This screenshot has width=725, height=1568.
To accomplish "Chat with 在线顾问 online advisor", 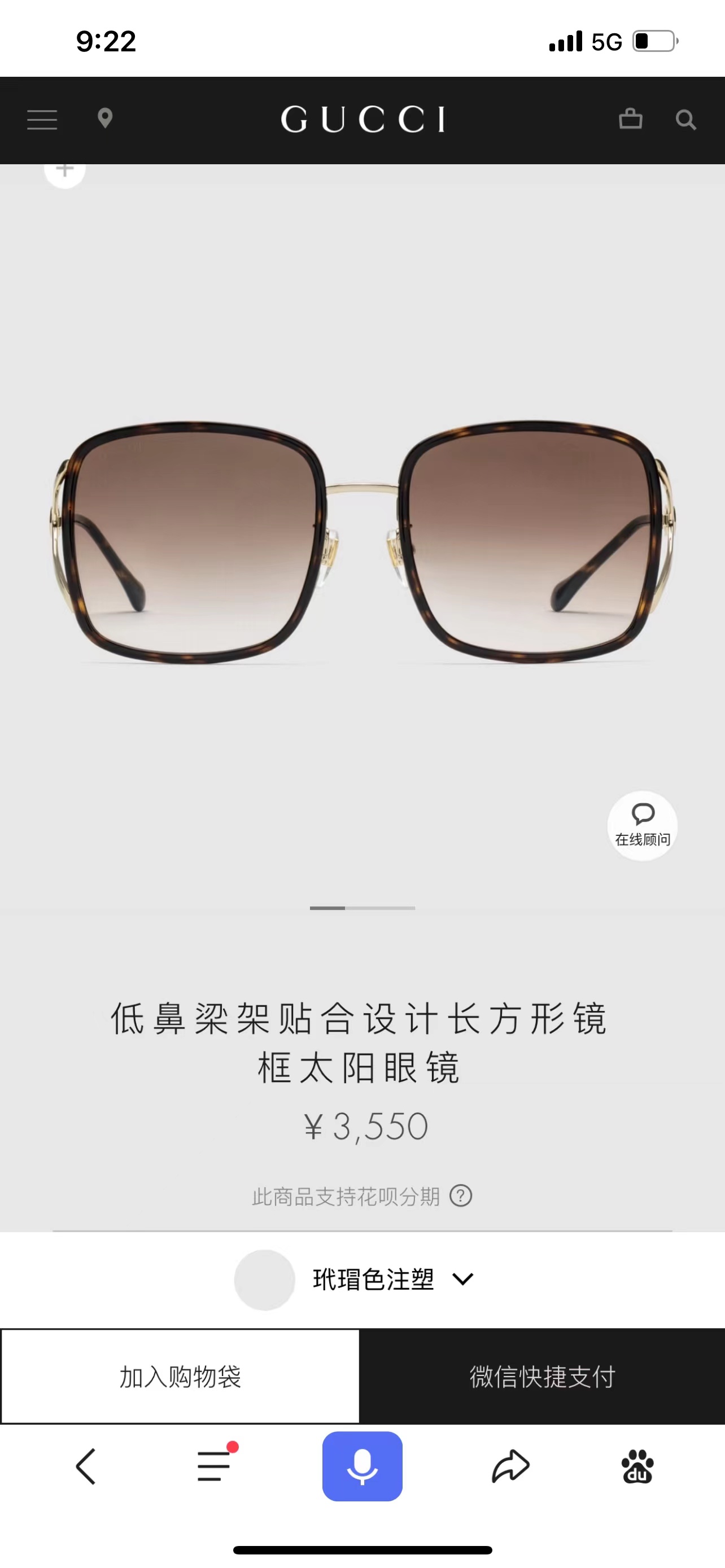I will pos(642,825).
